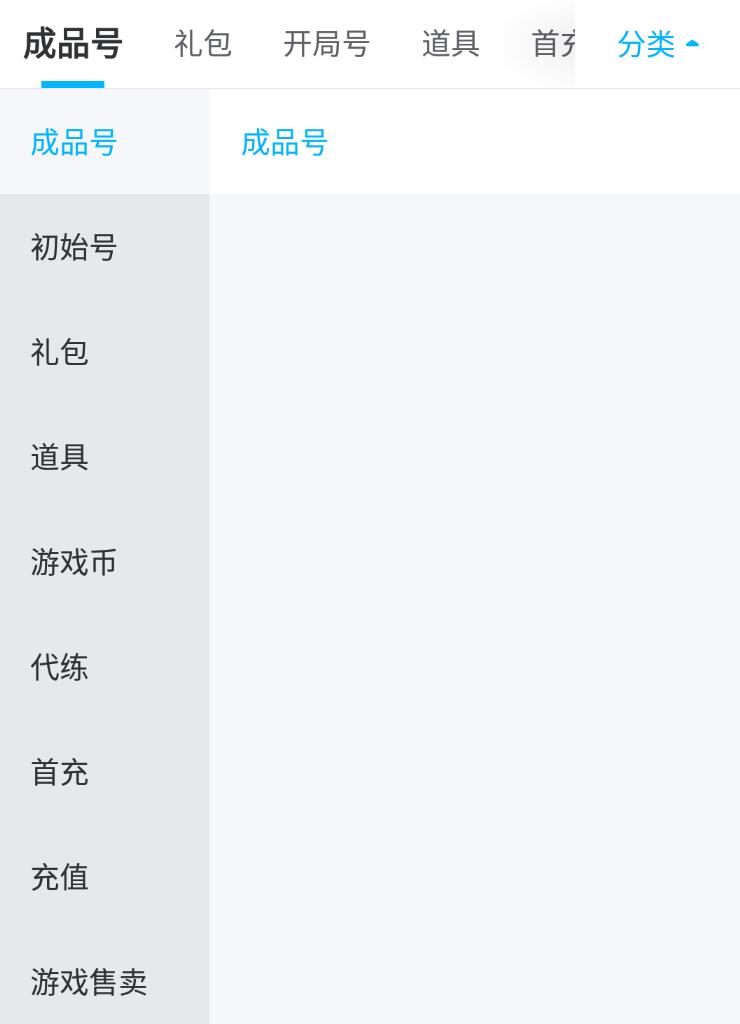Viewport: 740px width, 1024px height.
Task: Open the 代练 category
Action: [60, 667]
